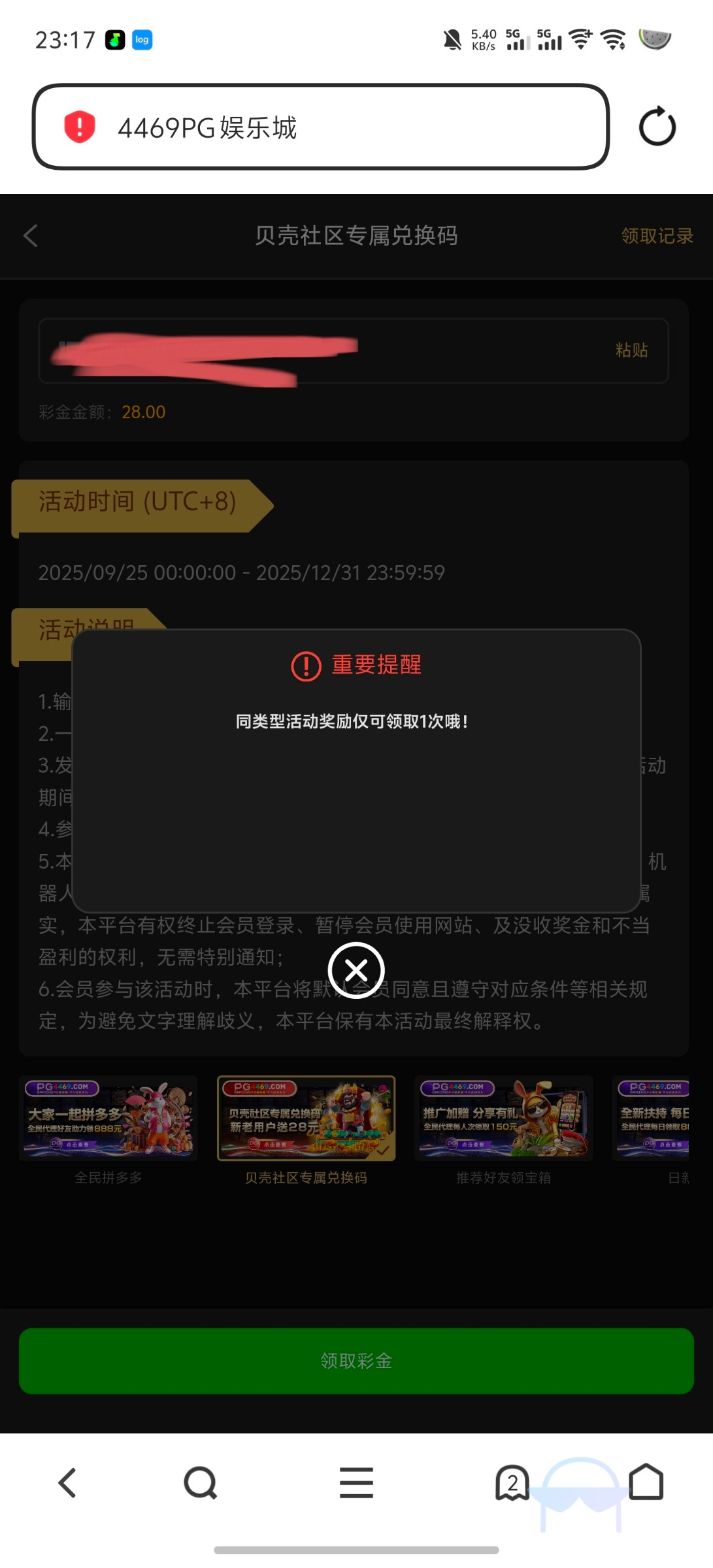
Task: Reload the page with the refresh icon
Action: coord(657,127)
